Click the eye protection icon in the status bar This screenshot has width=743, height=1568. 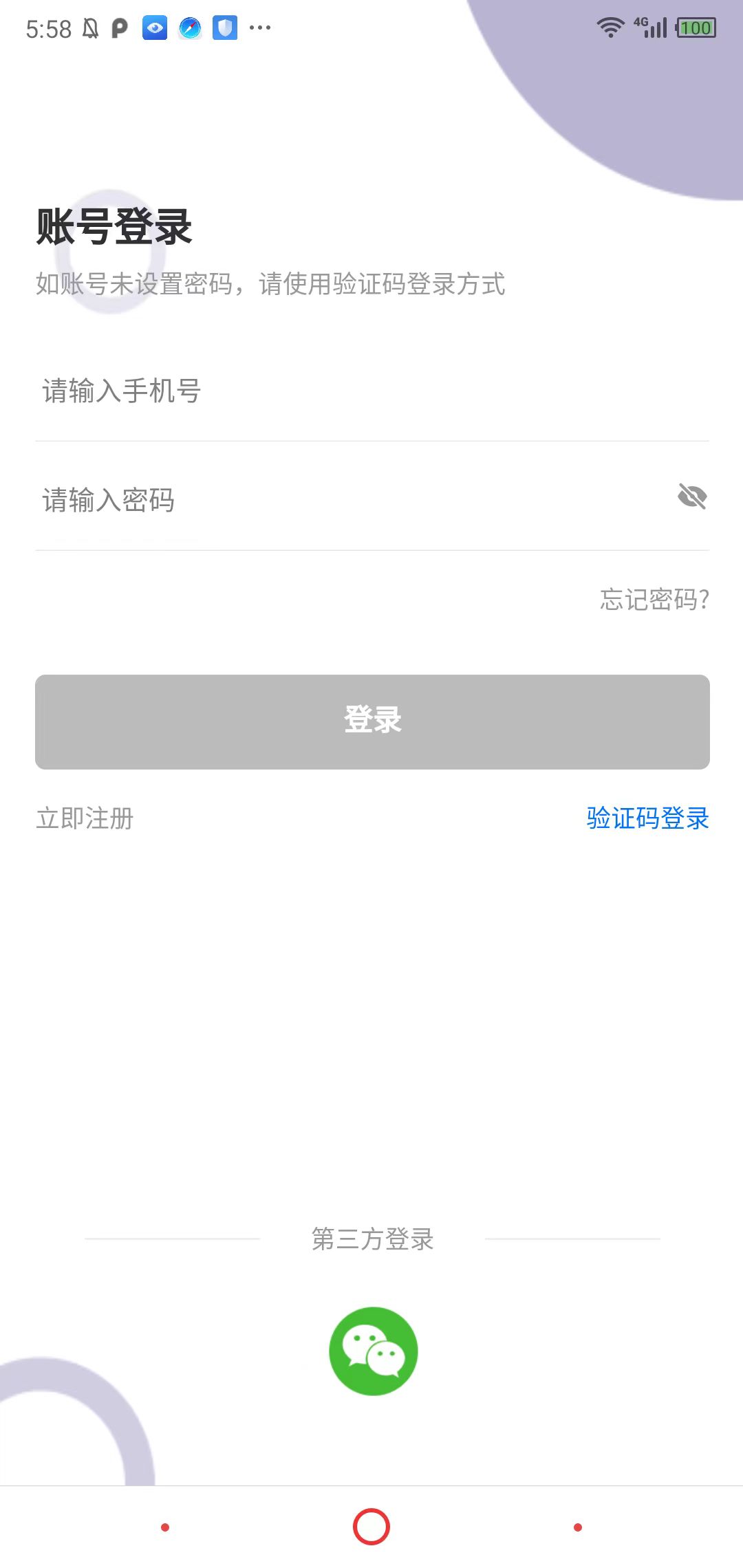click(153, 28)
